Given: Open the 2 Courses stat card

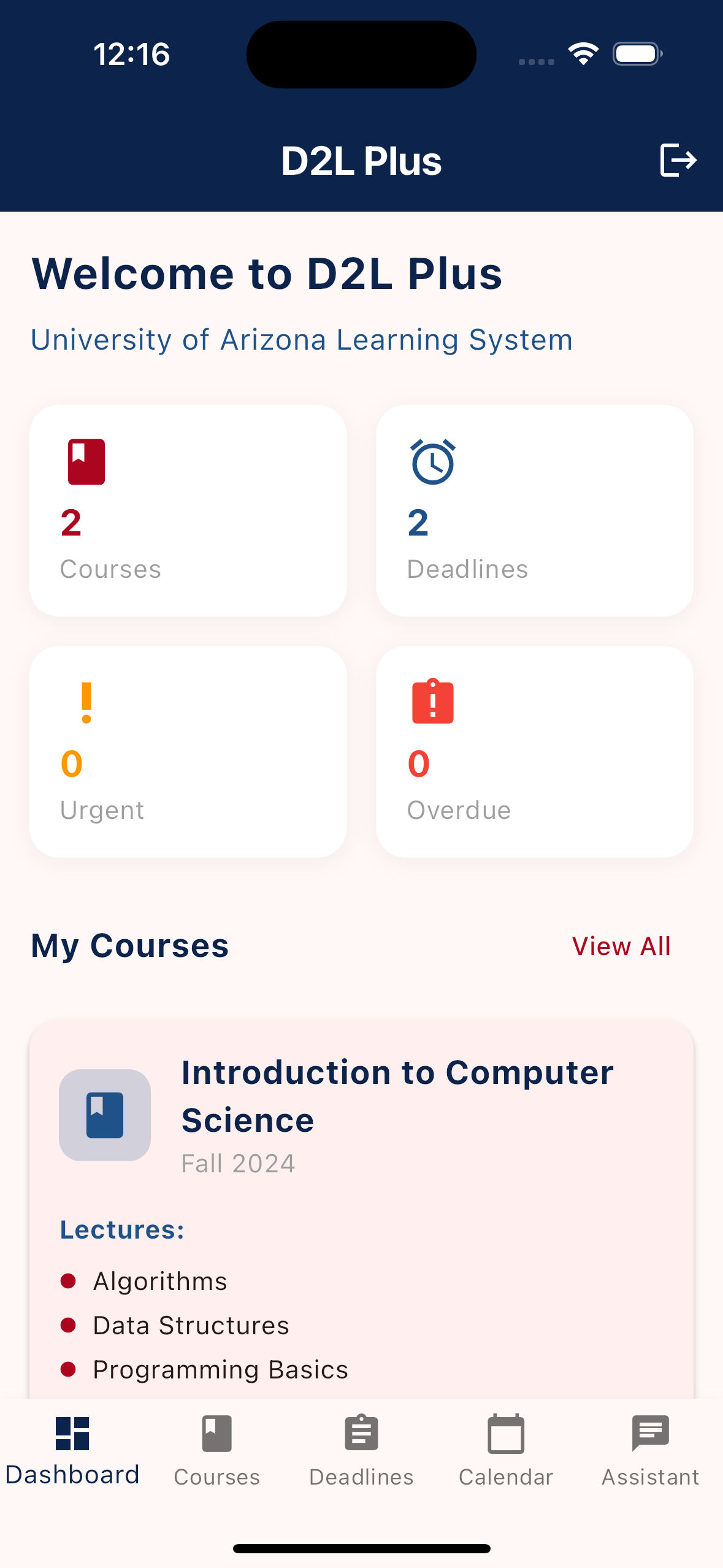Looking at the screenshot, I should pos(188,510).
